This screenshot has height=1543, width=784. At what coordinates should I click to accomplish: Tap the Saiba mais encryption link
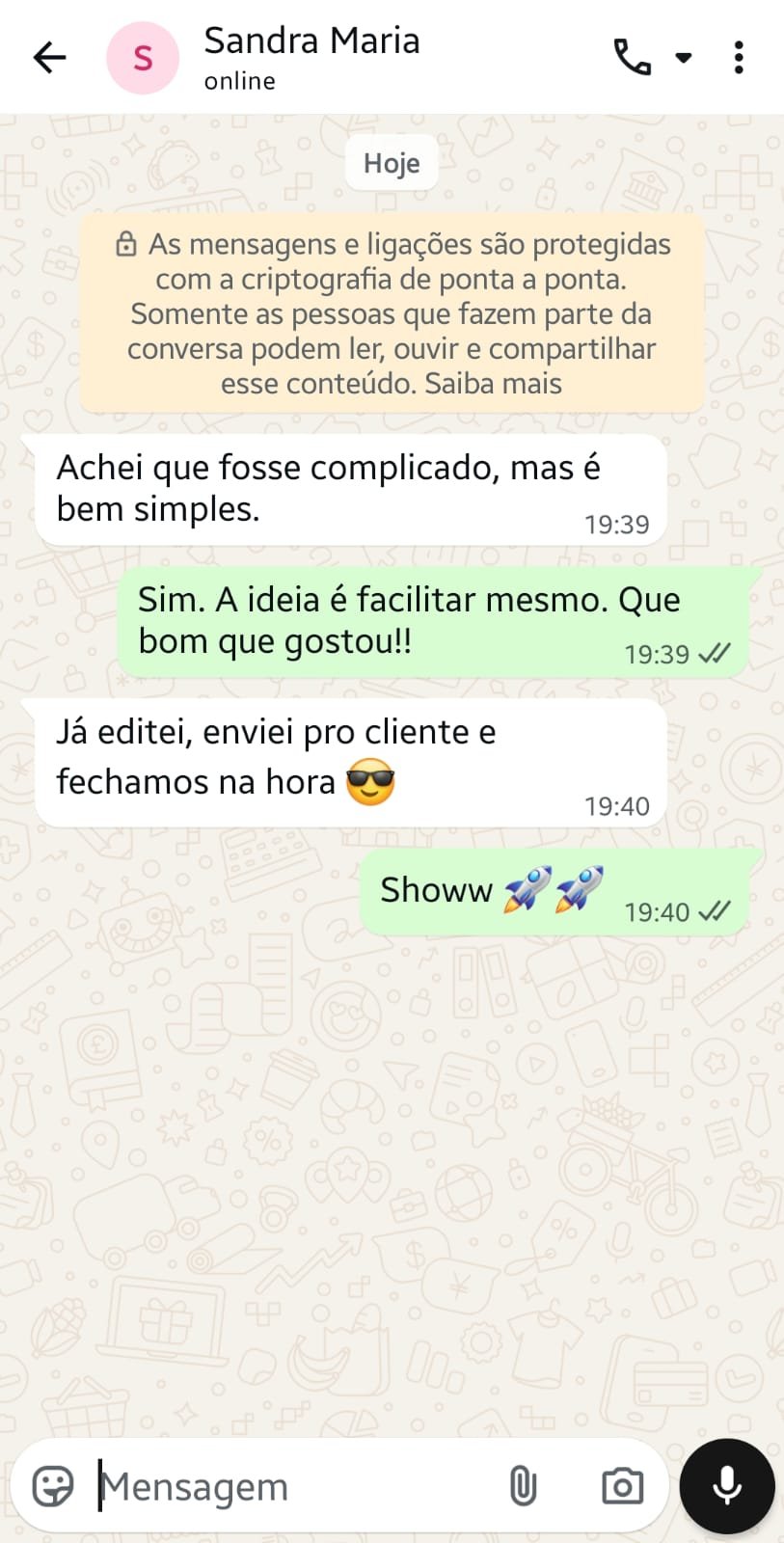pyautogui.click(x=493, y=384)
